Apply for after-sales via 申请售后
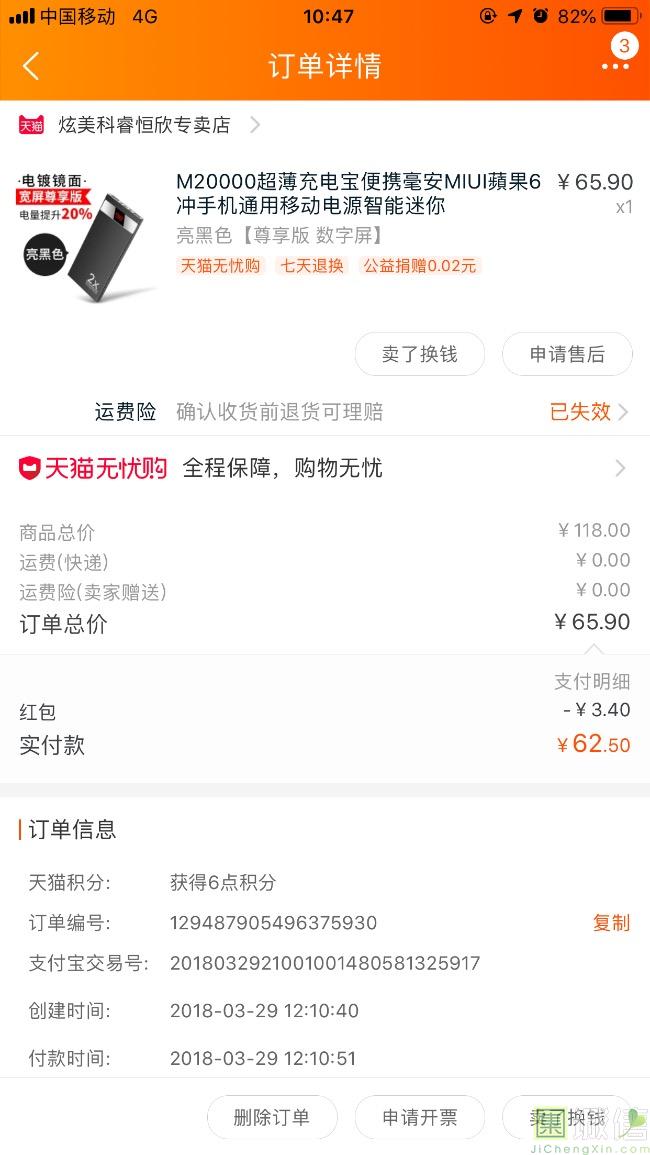This screenshot has width=650, height=1155. 567,354
